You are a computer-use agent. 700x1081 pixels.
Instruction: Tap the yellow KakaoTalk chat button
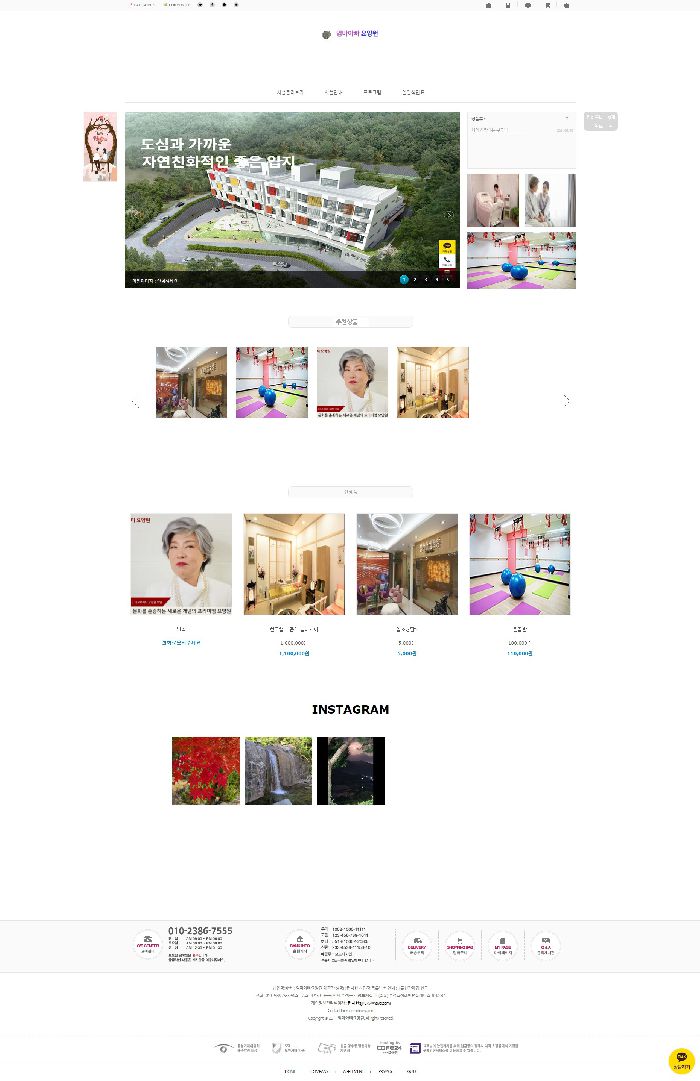pos(682,1059)
